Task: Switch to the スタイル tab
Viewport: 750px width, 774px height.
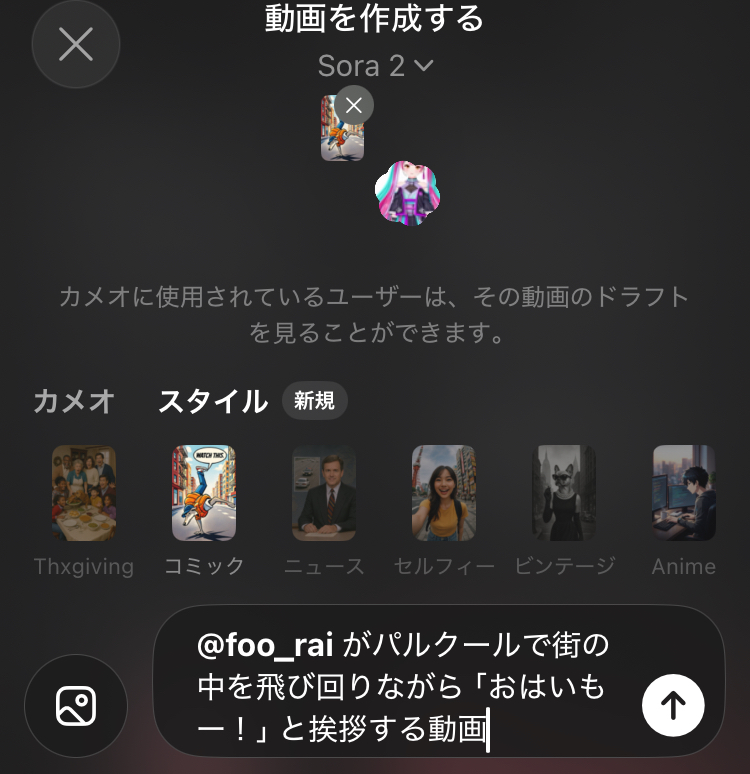Action: 213,401
